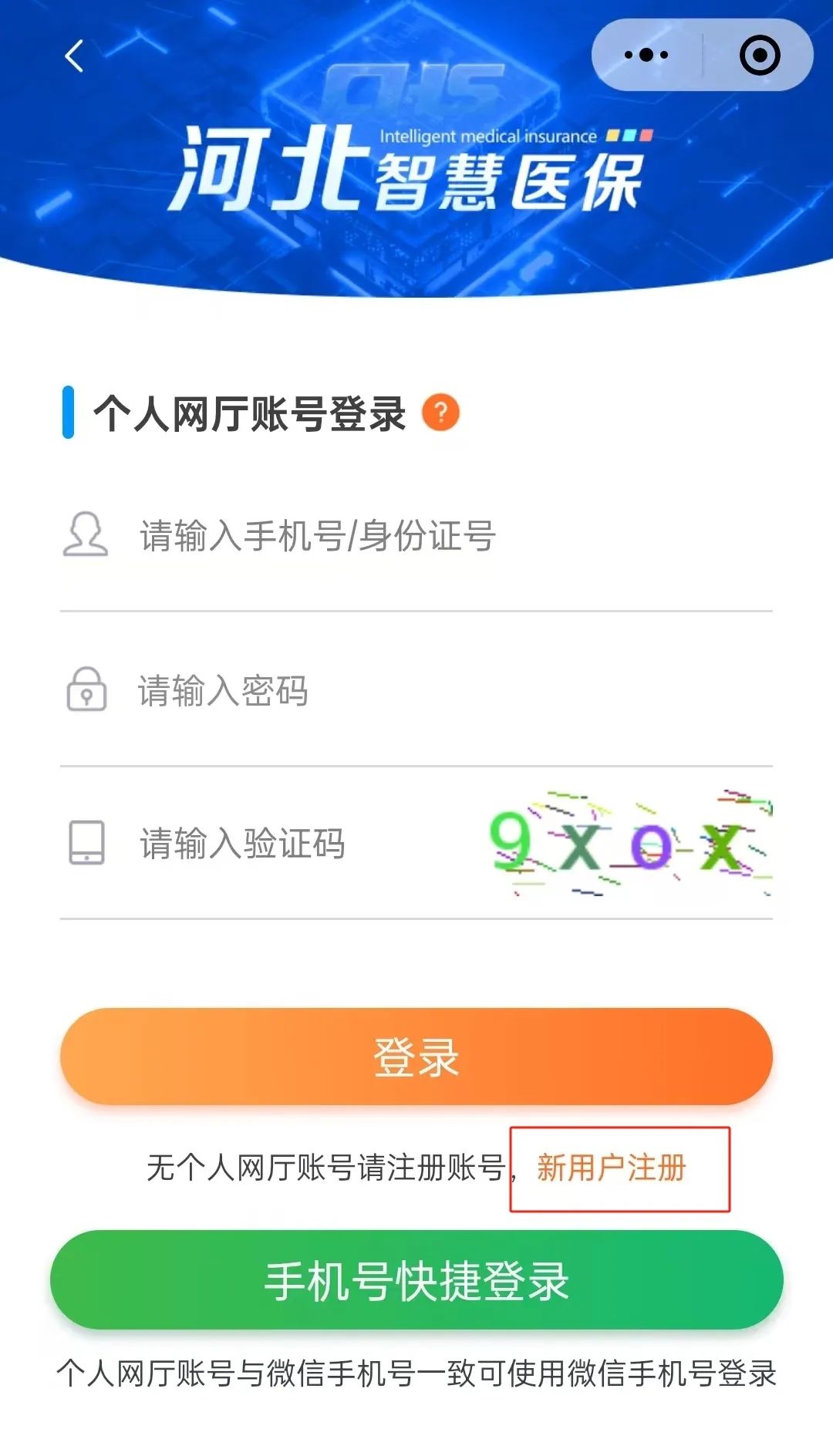Choose 手机号快捷登录 quick login
This screenshot has width=833, height=1456.
click(416, 1281)
